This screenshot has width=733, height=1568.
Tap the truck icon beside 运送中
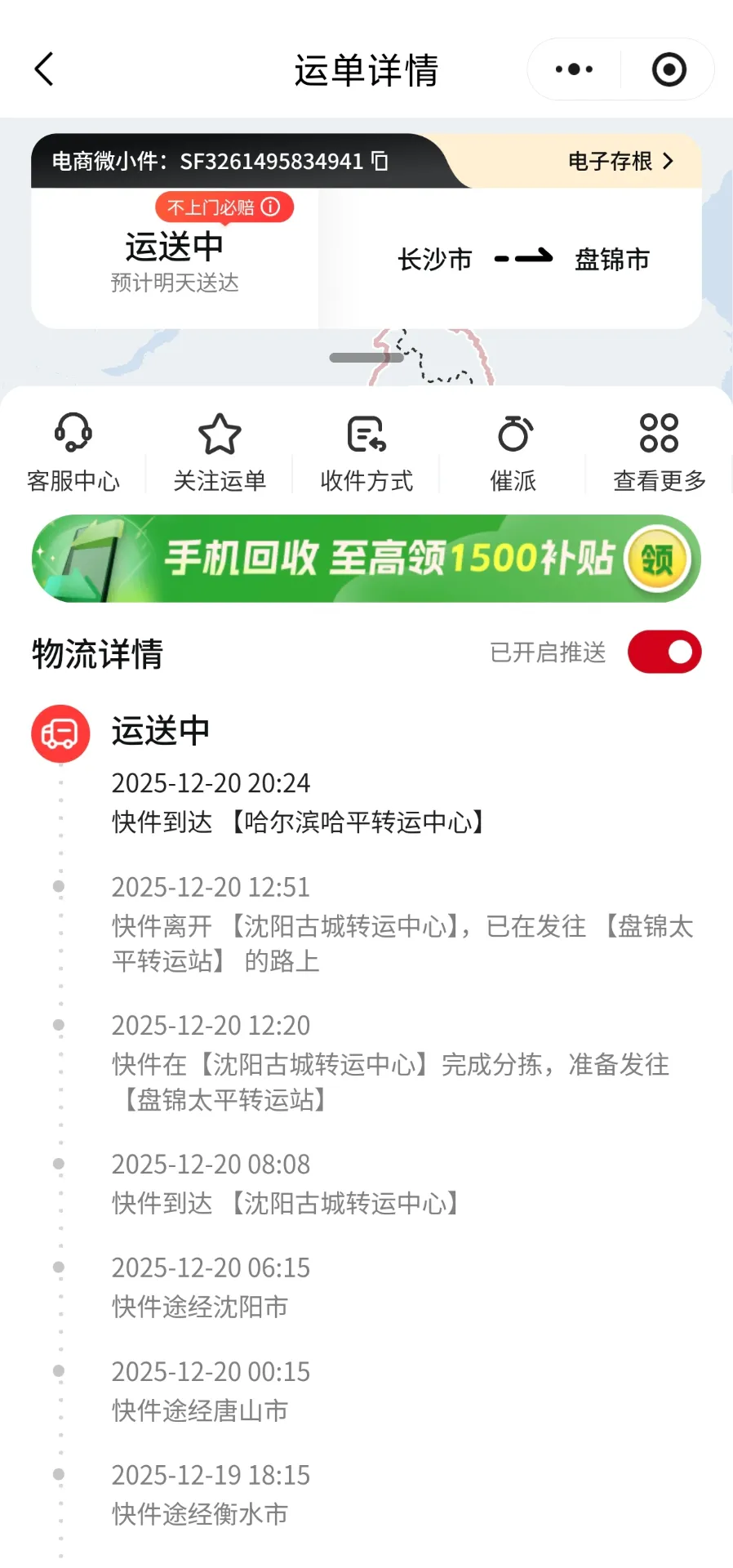click(x=60, y=733)
